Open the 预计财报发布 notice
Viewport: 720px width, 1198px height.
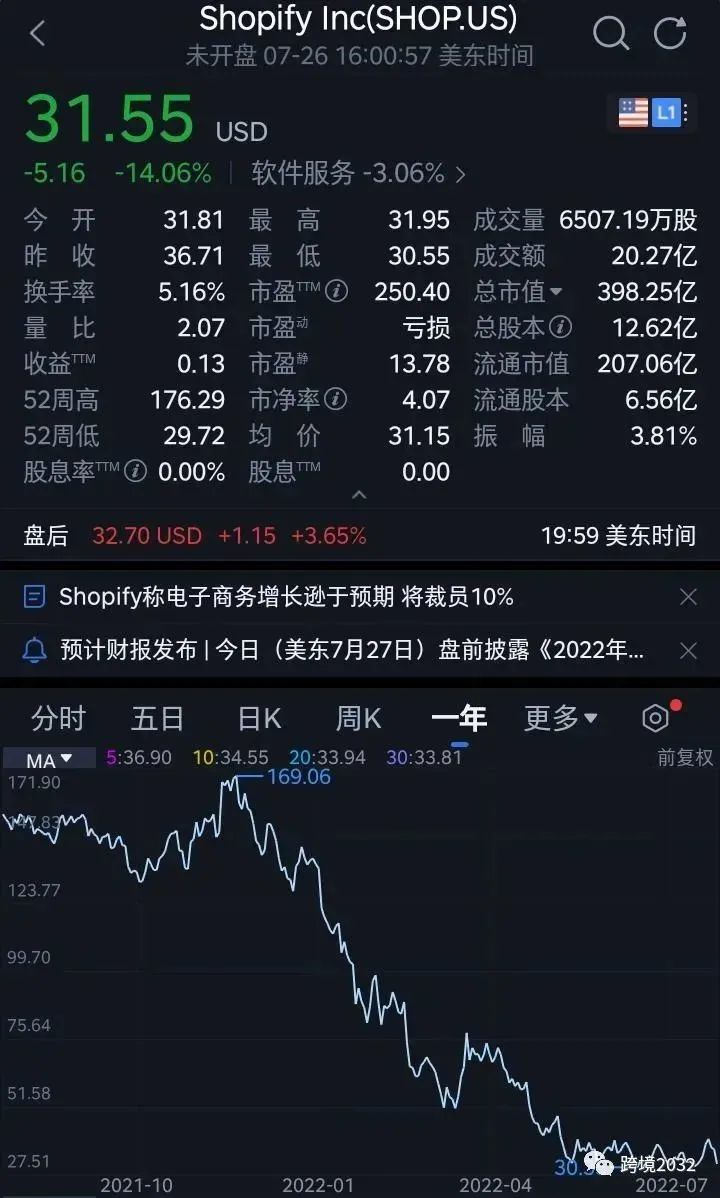[350, 651]
